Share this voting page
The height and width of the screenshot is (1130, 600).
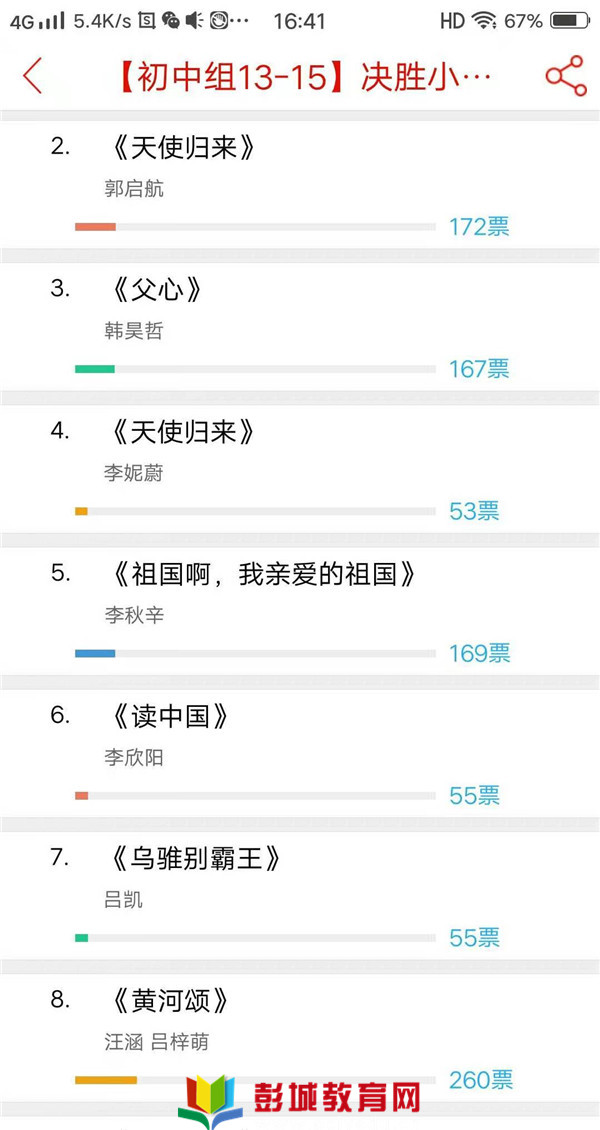(565, 76)
